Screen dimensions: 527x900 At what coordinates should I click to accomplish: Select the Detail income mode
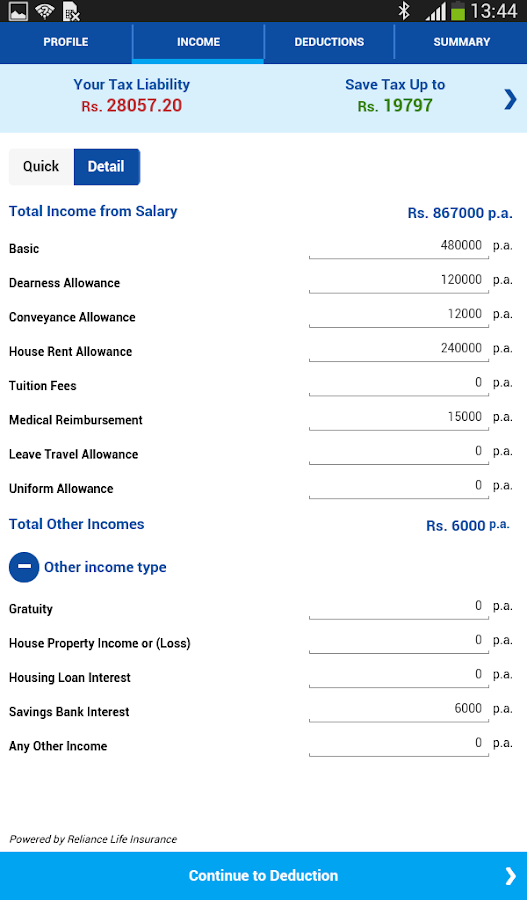[106, 166]
